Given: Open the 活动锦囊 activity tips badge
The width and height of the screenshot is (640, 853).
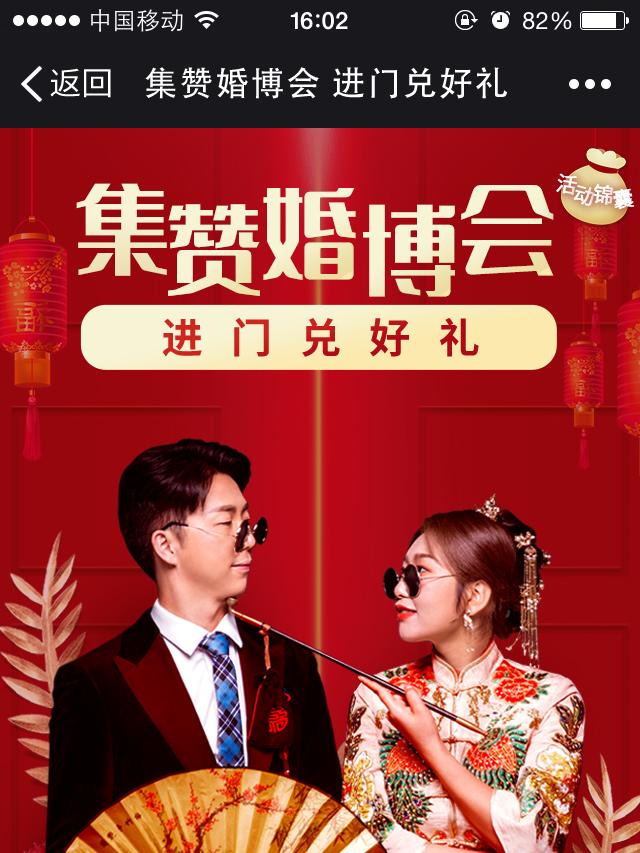Looking at the screenshot, I should [x=597, y=183].
